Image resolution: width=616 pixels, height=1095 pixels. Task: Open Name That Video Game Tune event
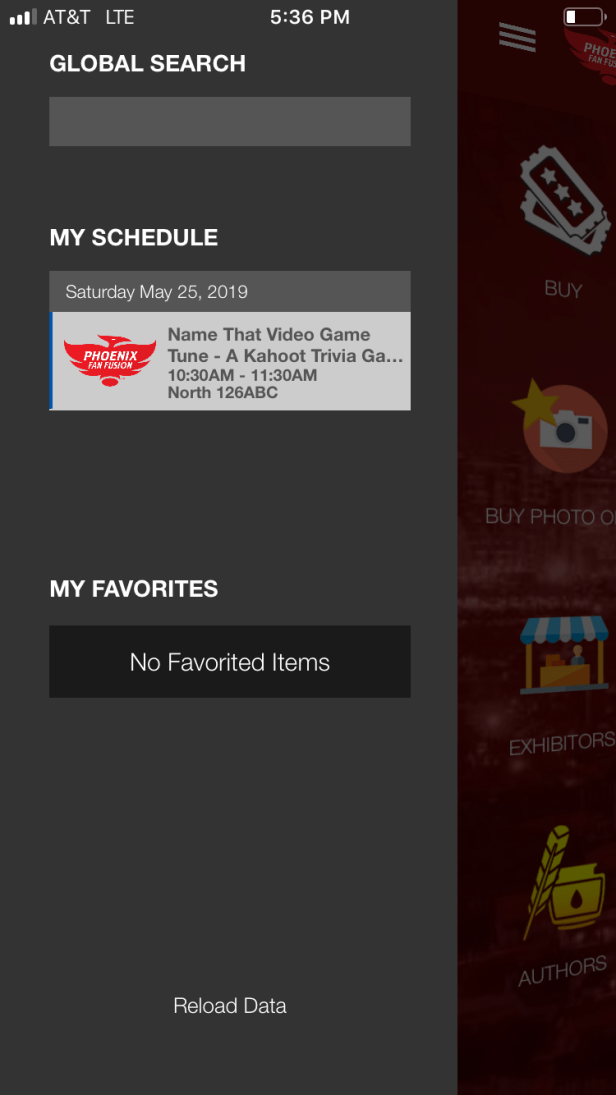point(230,361)
